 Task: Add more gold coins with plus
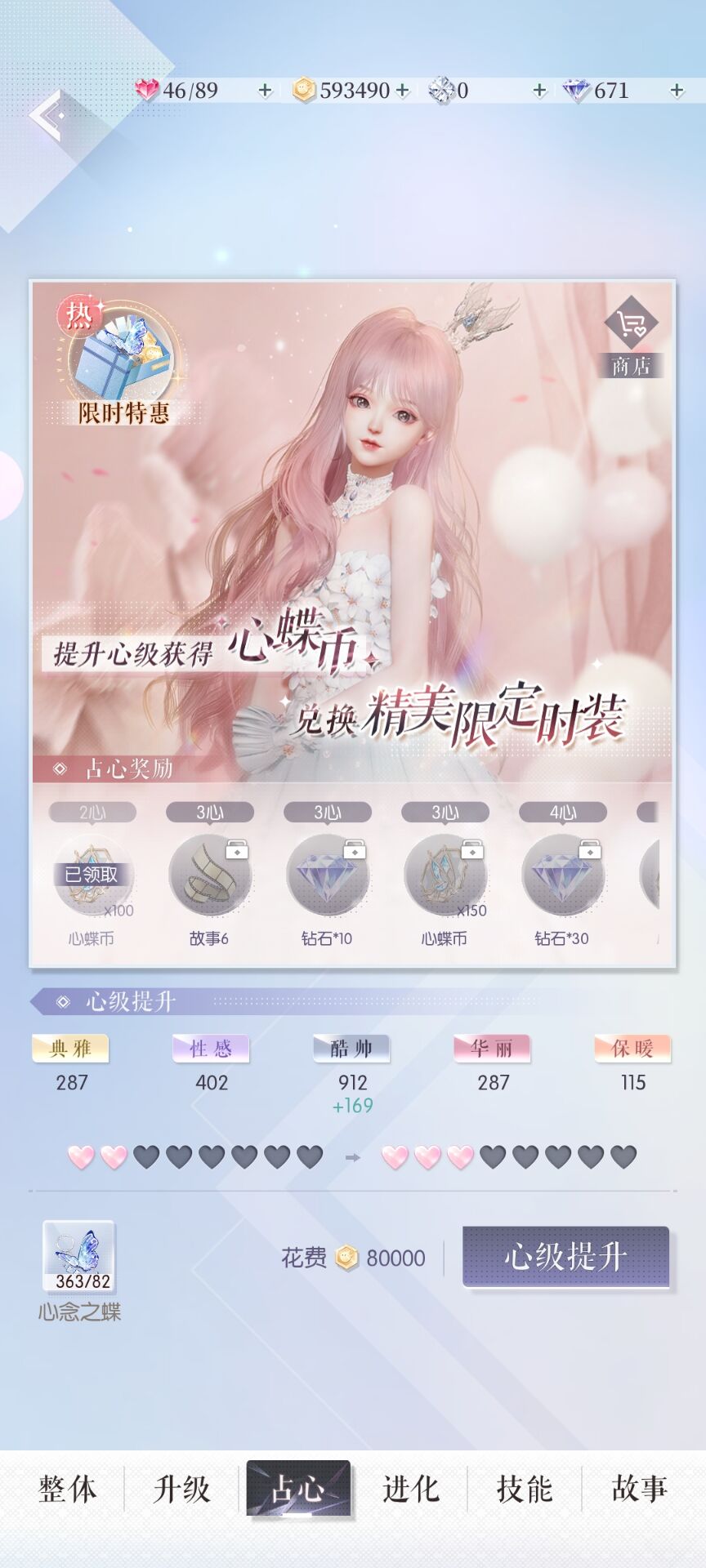[402, 91]
